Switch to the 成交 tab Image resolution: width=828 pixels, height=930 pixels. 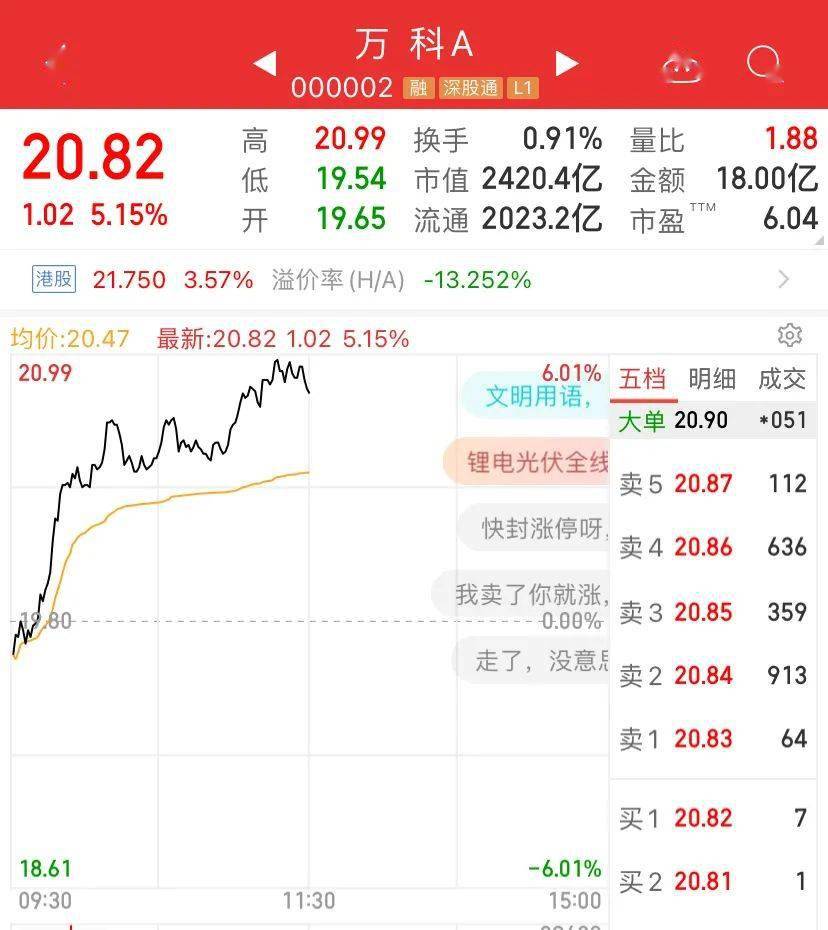782,378
